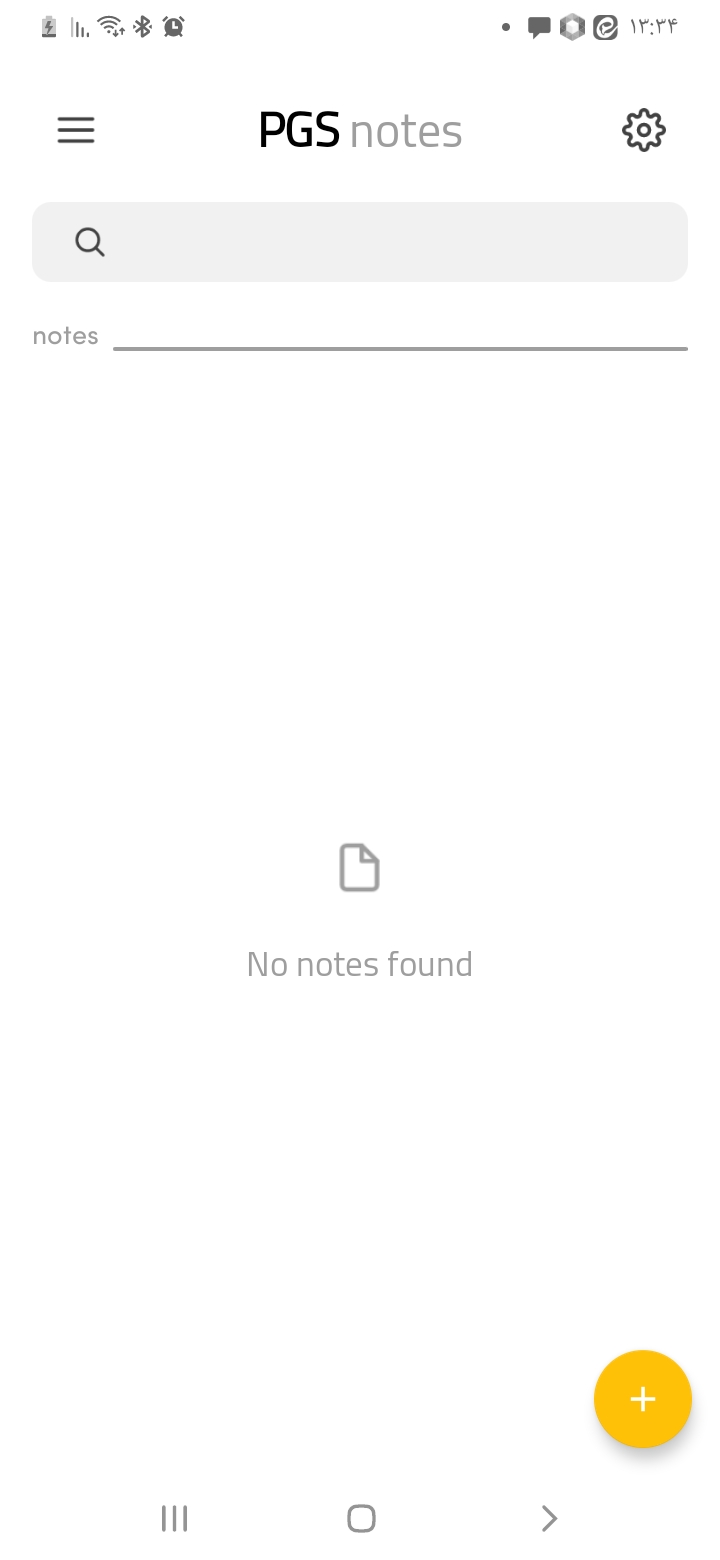Go to the system home screen
This screenshot has height=1560, width=720.
[x=361, y=1518]
